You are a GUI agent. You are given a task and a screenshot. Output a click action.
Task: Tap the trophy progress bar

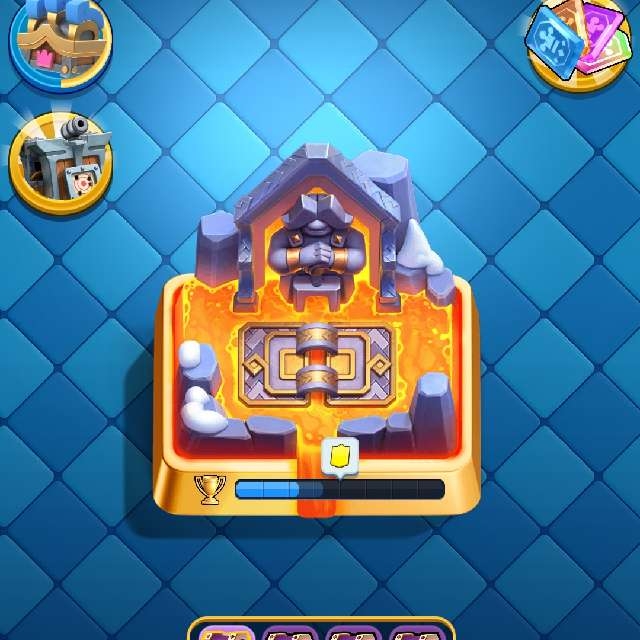coord(339,489)
